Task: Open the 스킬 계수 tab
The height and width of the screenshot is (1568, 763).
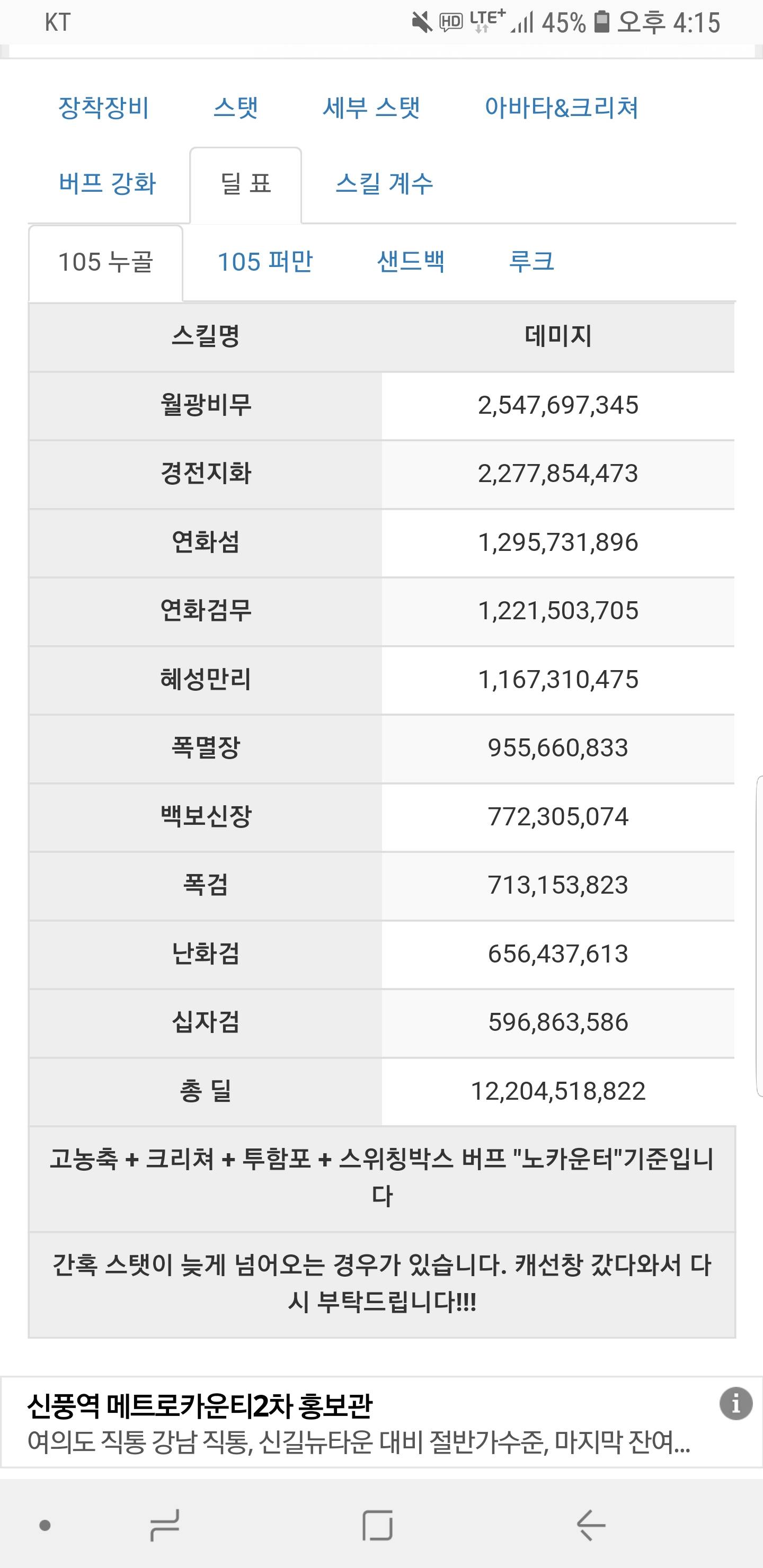Action: [384, 184]
